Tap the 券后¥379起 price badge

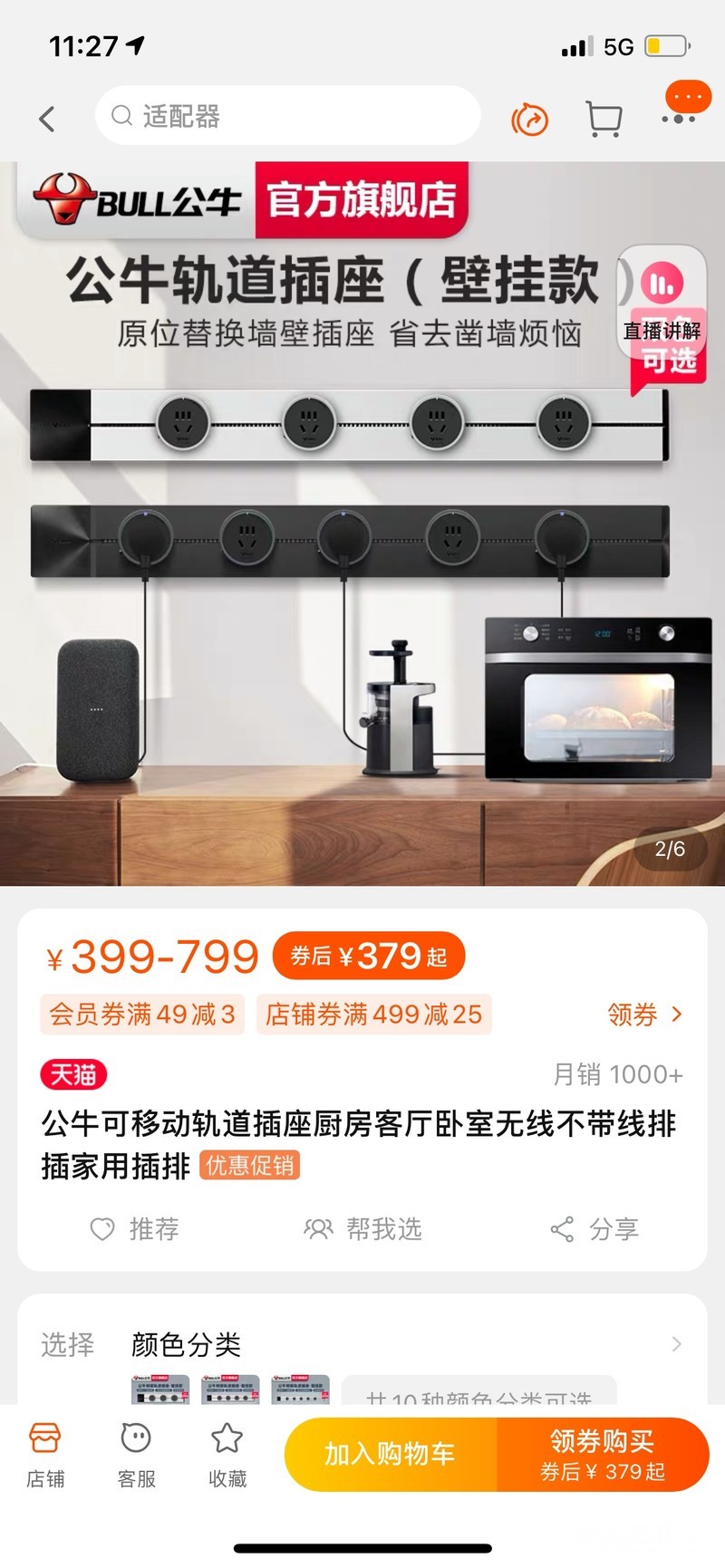tap(368, 956)
